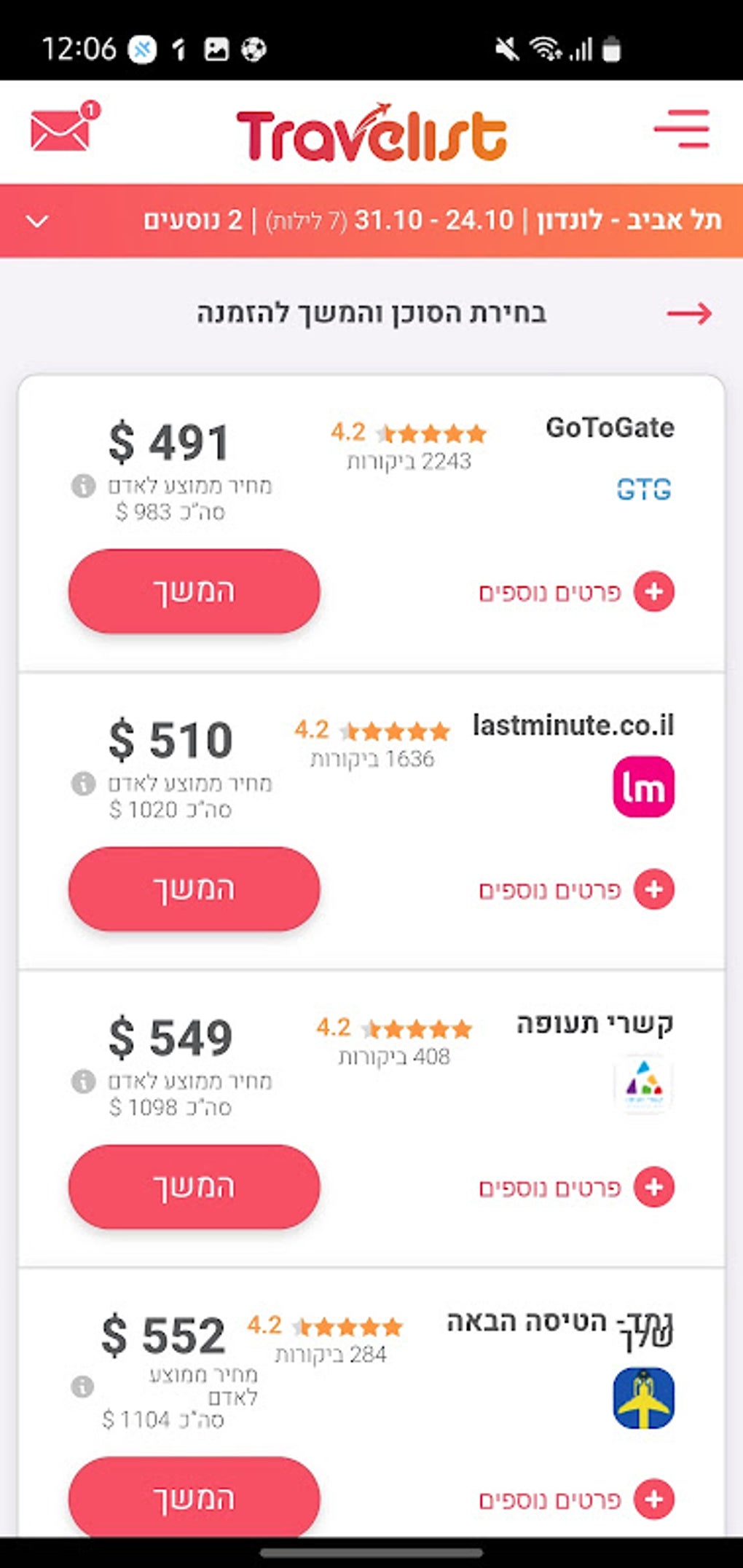Viewport: 743px width, 1568px height.
Task: Open the mail inbox envelope icon
Action: pos(61,130)
